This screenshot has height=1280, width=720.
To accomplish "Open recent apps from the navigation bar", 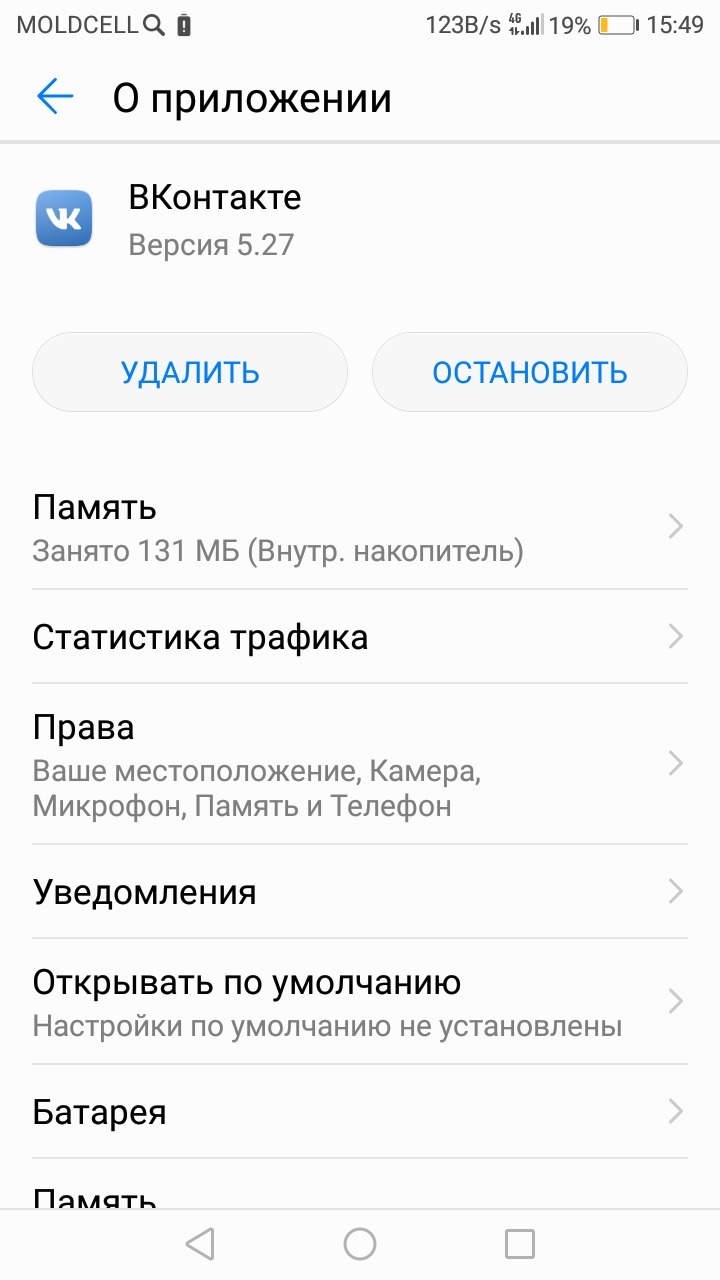I will (x=520, y=1244).
